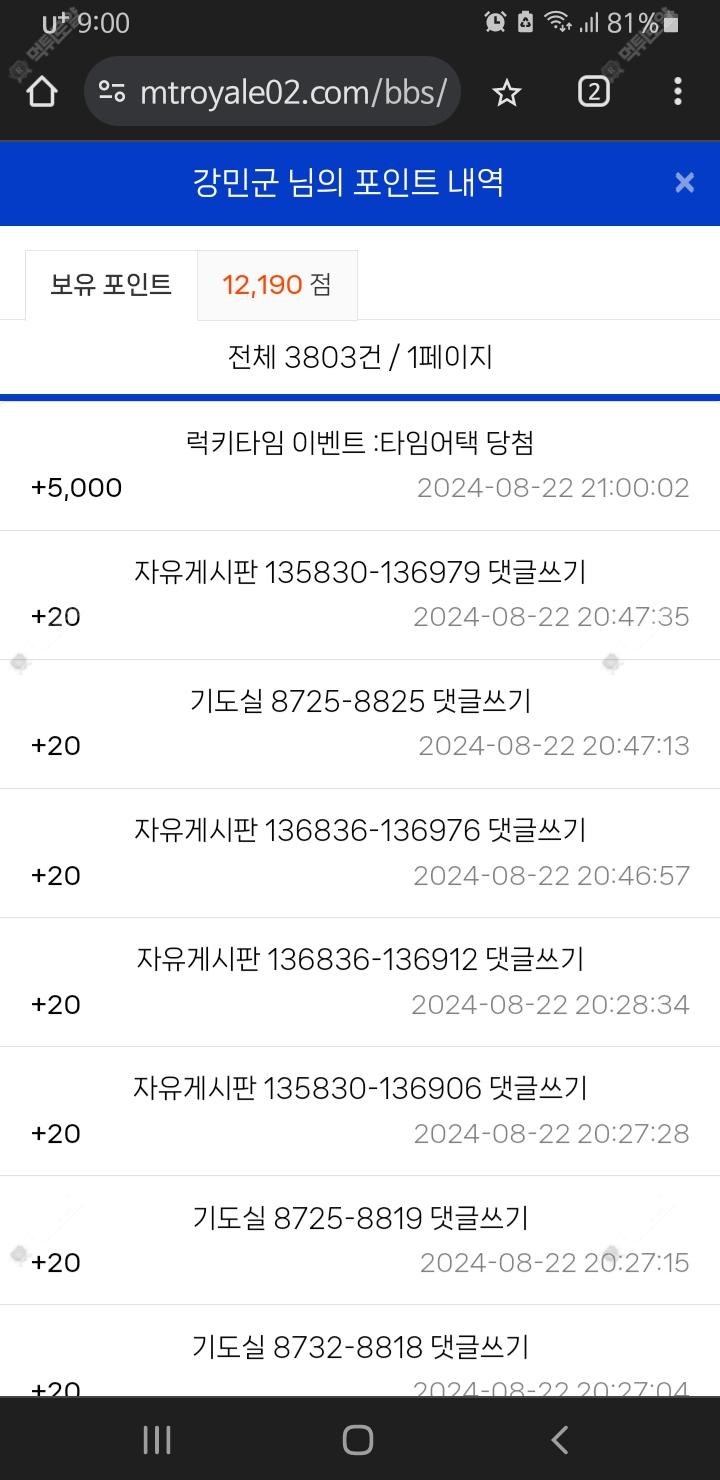
Task: Select the 보유 포인트 tab
Action: (x=111, y=285)
